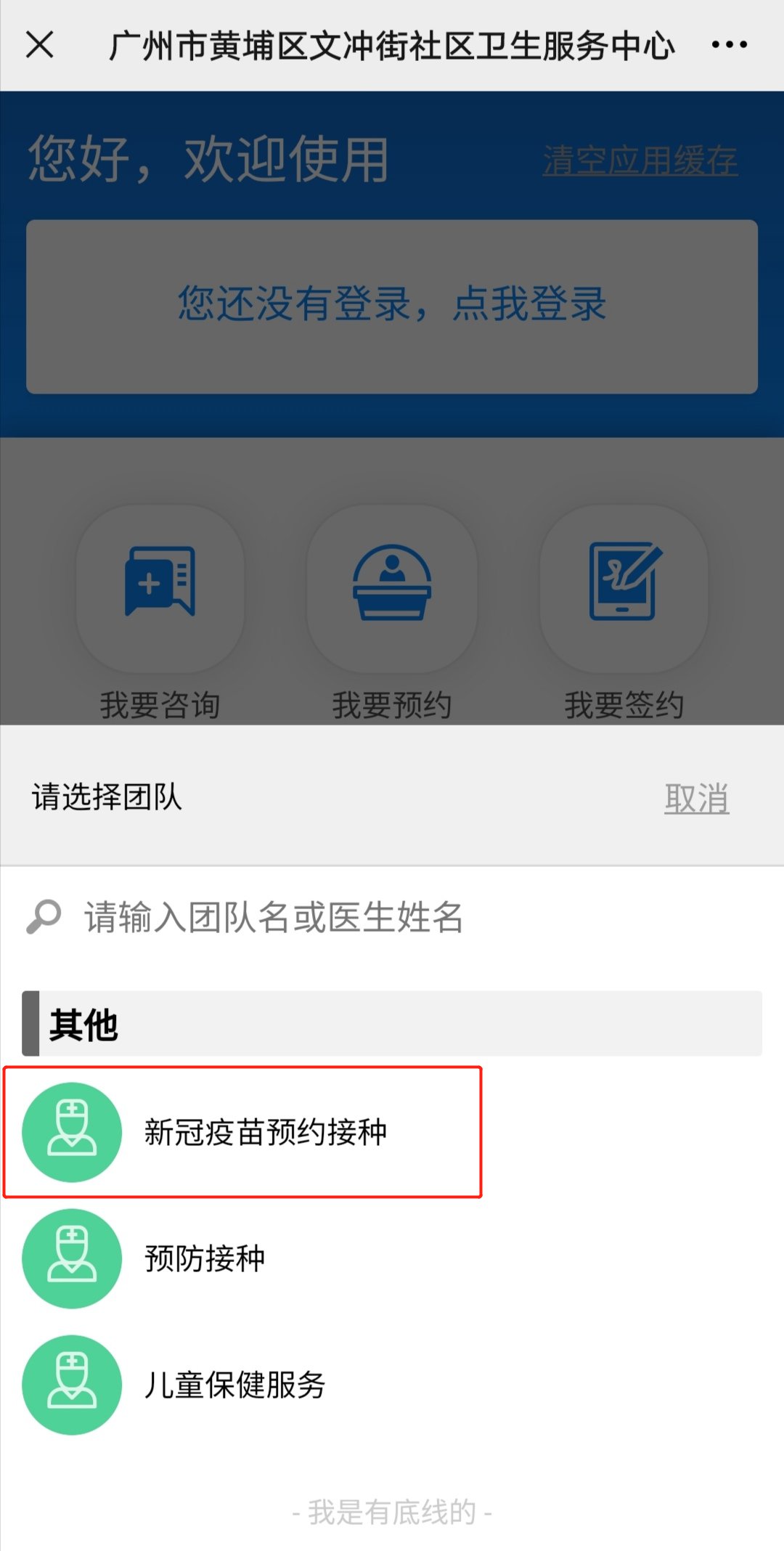This screenshot has height=1551, width=784.
Task: Choose the 预防接种 team
Action: click(x=205, y=1258)
